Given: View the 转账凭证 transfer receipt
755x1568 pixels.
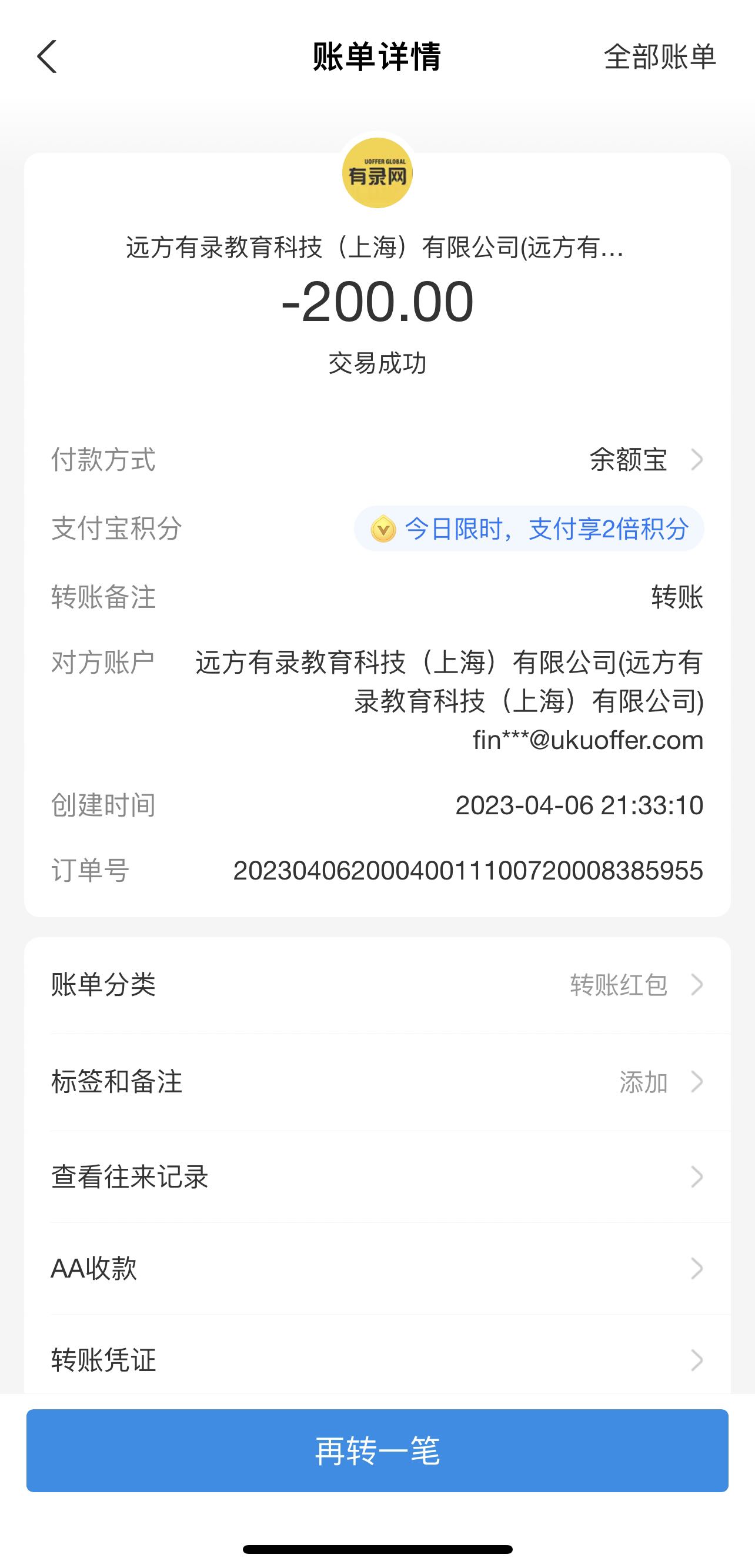Looking at the screenshot, I should [377, 1359].
